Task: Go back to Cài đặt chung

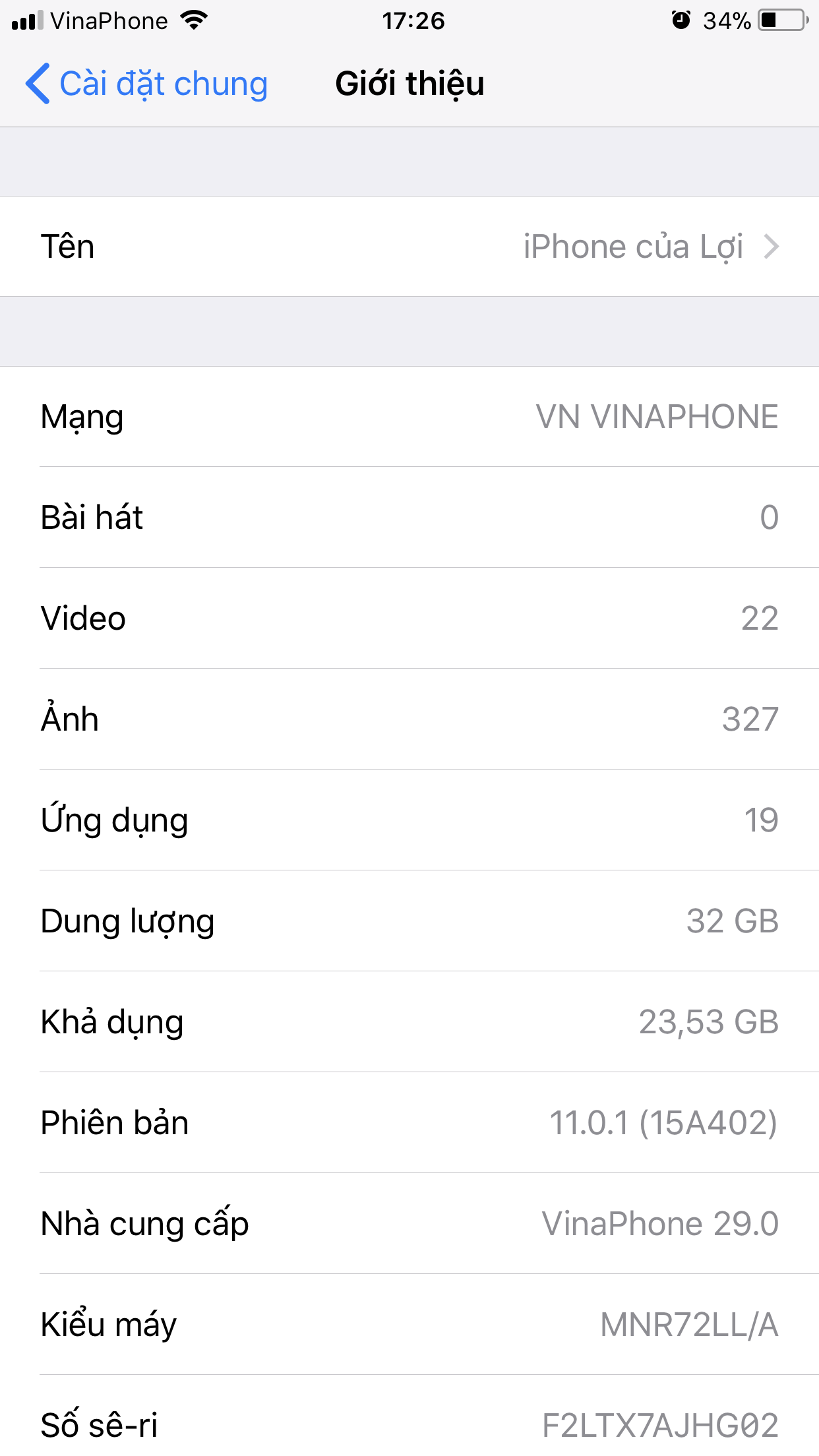Action: point(146,84)
